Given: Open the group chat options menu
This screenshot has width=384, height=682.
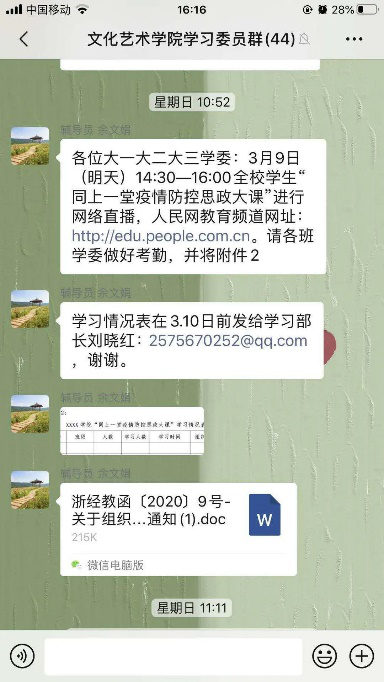Looking at the screenshot, I should 354,40.
